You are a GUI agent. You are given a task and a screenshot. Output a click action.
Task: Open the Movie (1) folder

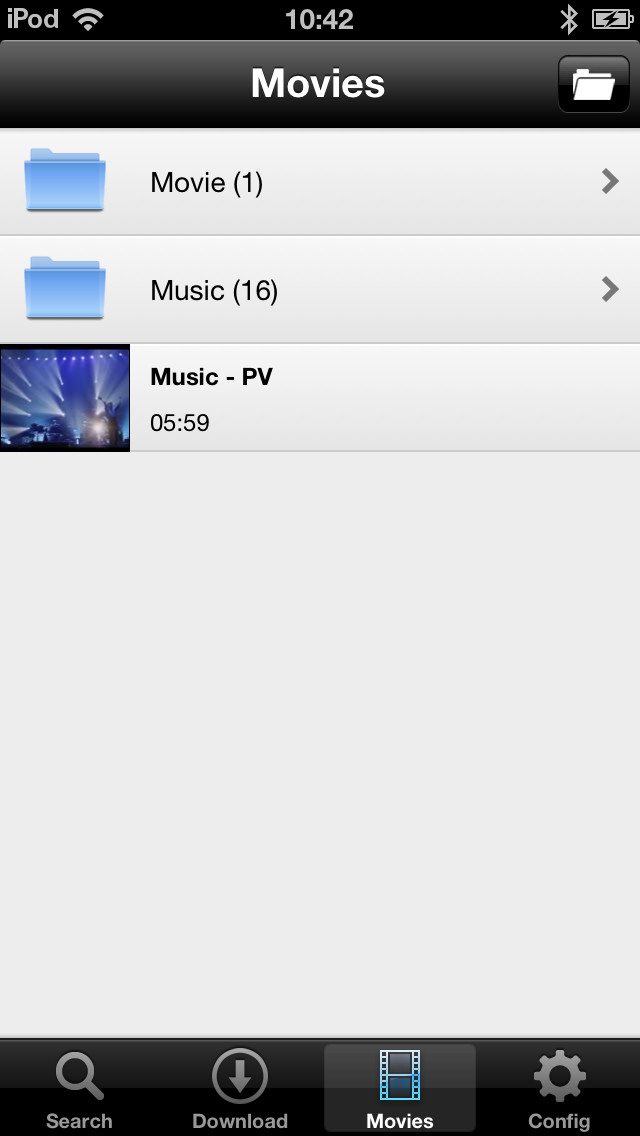pos(320,182)
